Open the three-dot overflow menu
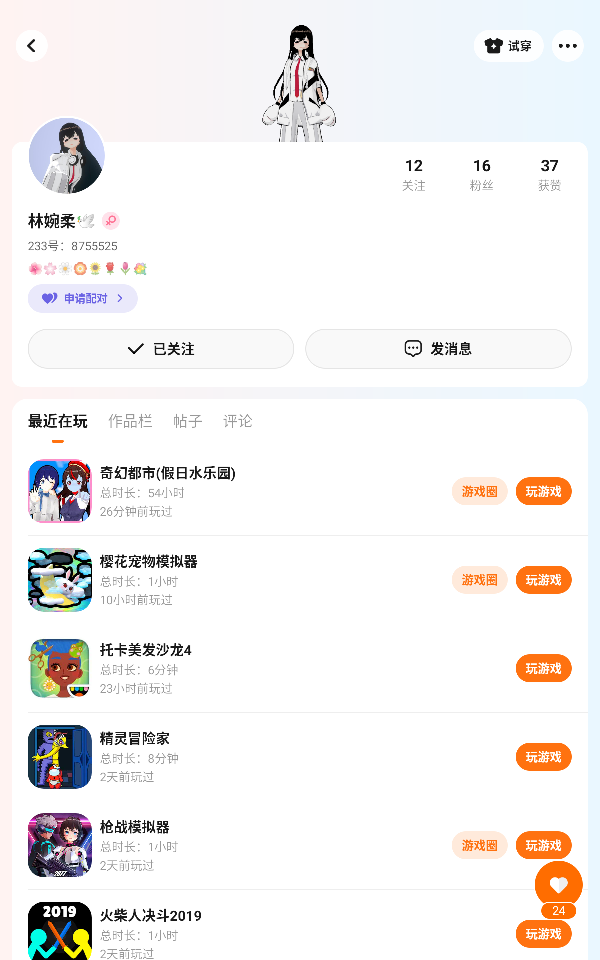Viewport: 600px width, 960px height. pos(567,46)
